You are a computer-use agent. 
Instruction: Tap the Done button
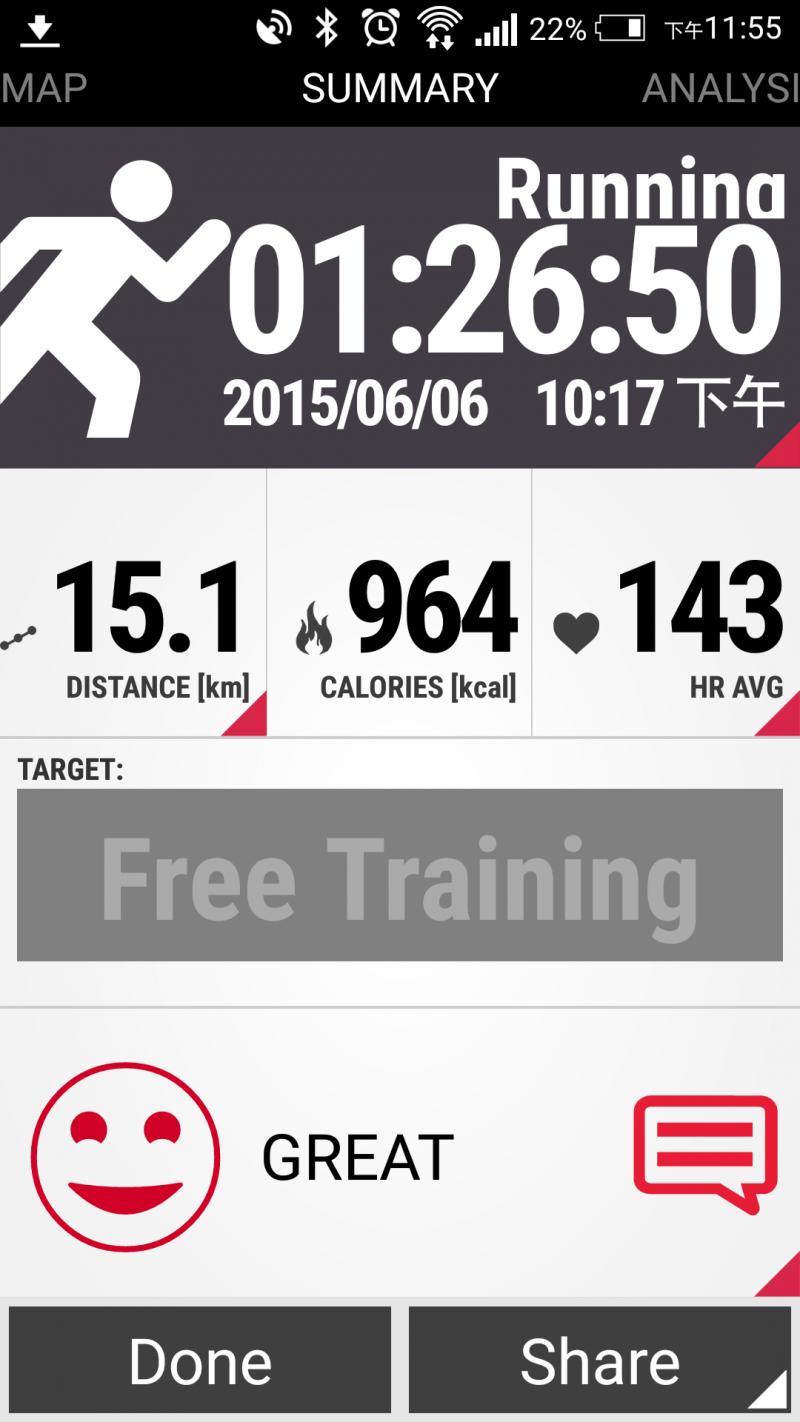[200, 1360]
